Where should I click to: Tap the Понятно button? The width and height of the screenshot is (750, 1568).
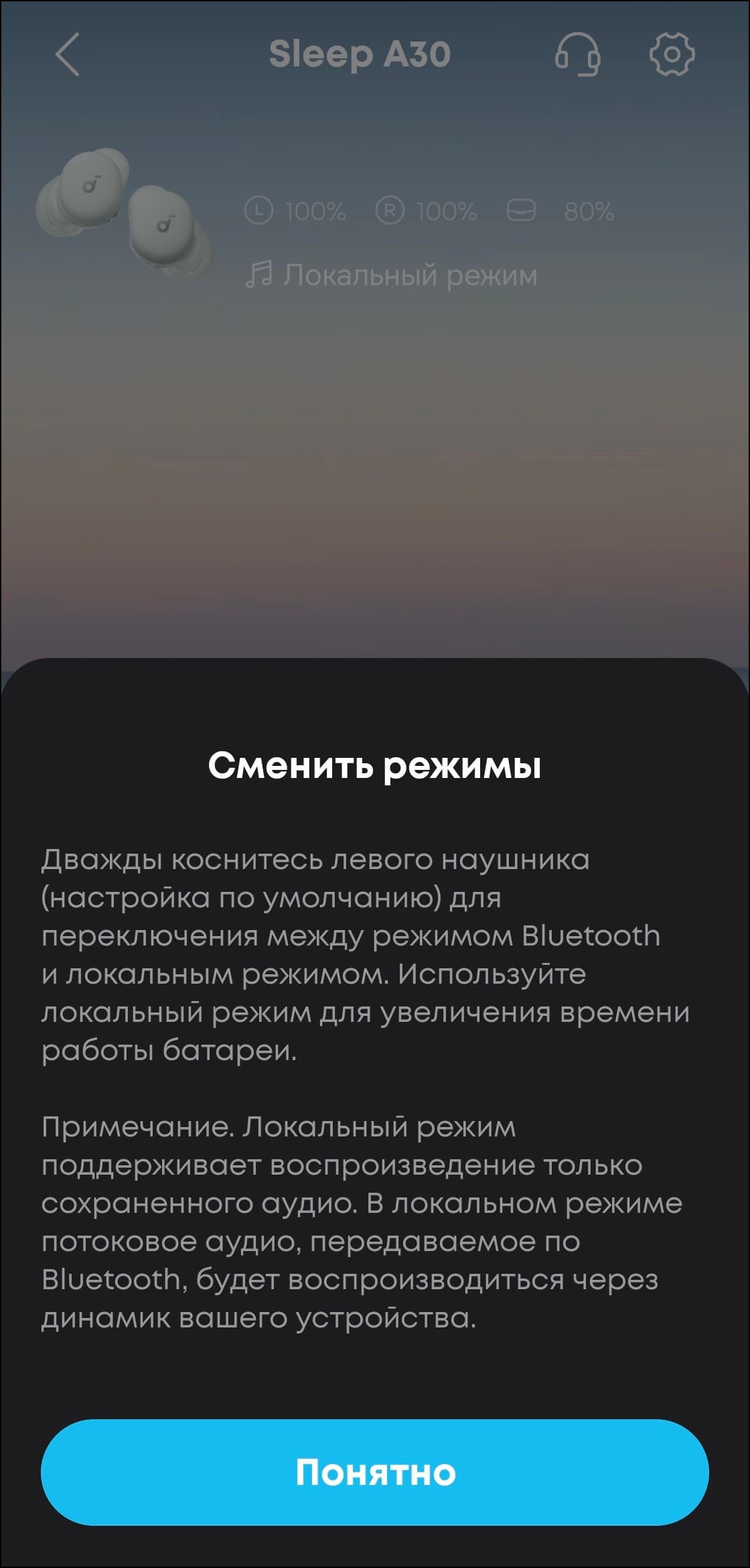click(x=375, y=1472)
